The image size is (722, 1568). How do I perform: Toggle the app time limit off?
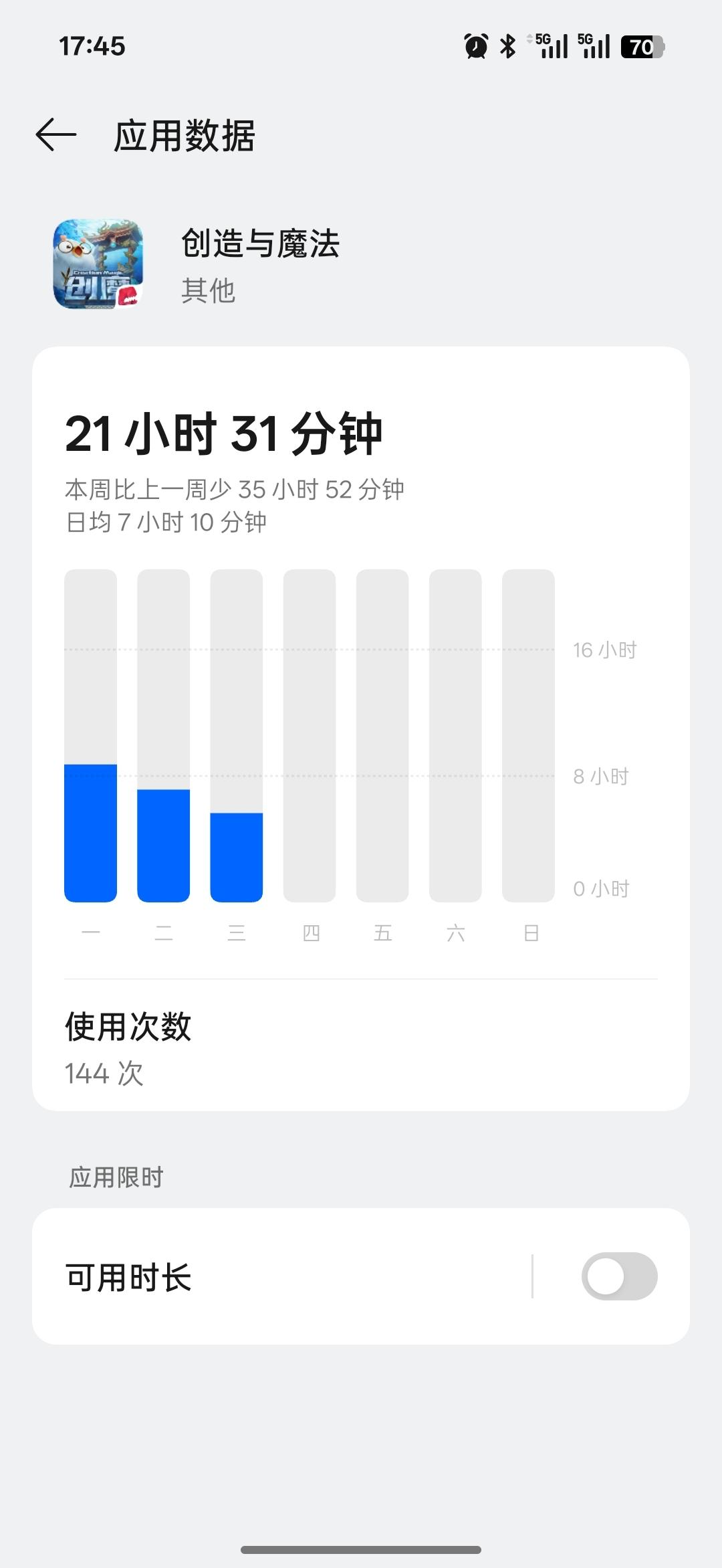pos(617,1274)
